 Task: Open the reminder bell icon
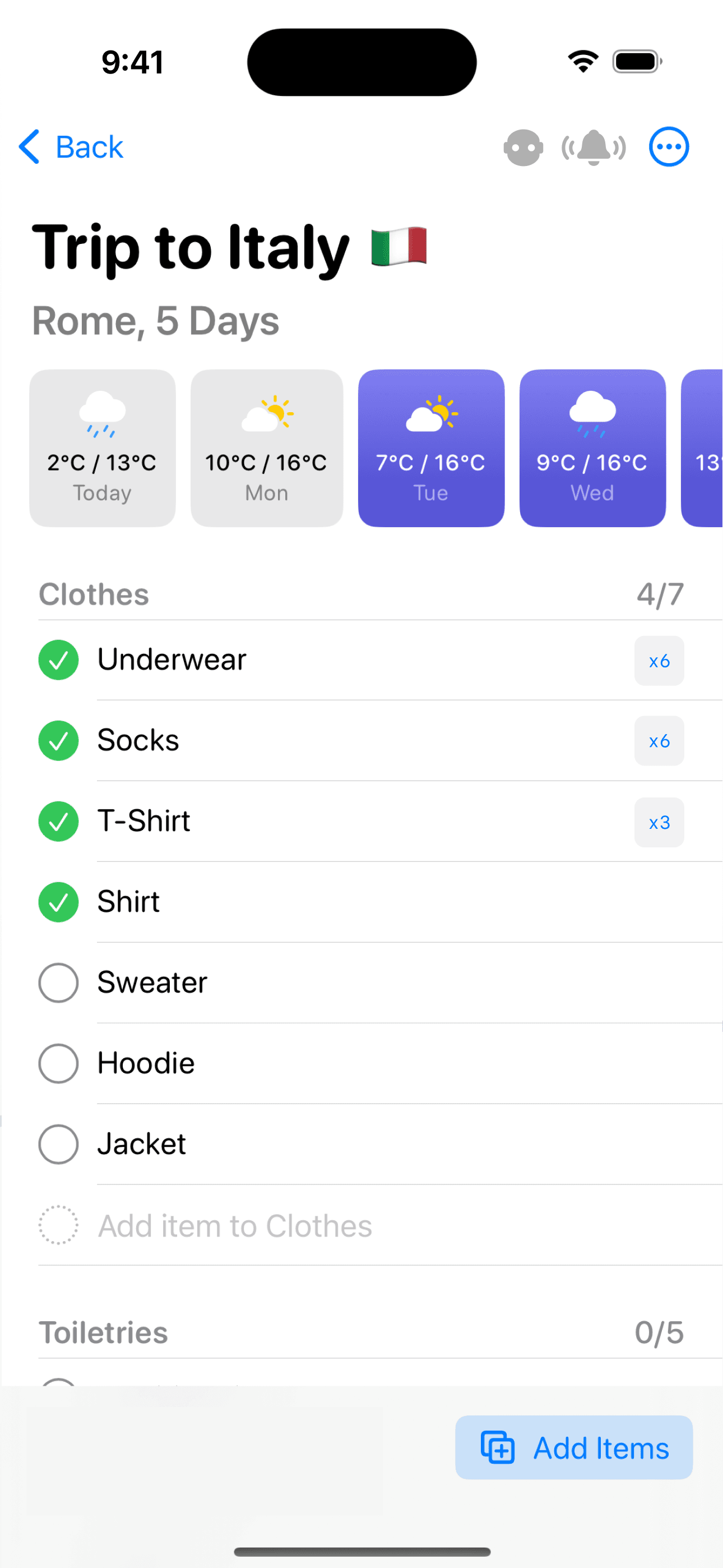pyautogui.click(x=594, y=147)
